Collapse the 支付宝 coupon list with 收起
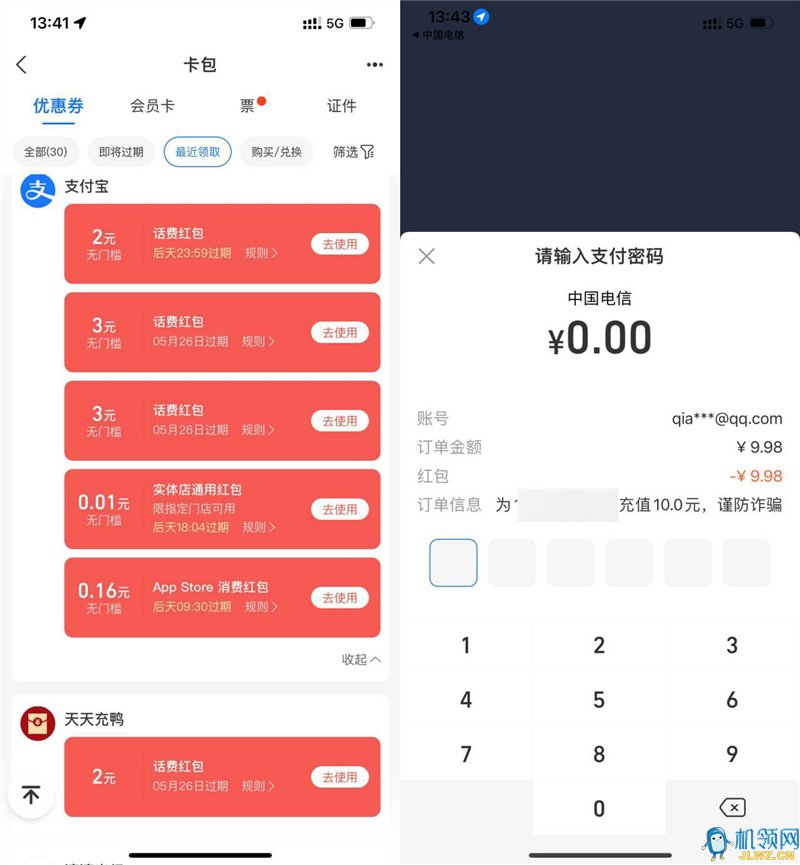The image size is (800, 865). (x=361, y=660)
